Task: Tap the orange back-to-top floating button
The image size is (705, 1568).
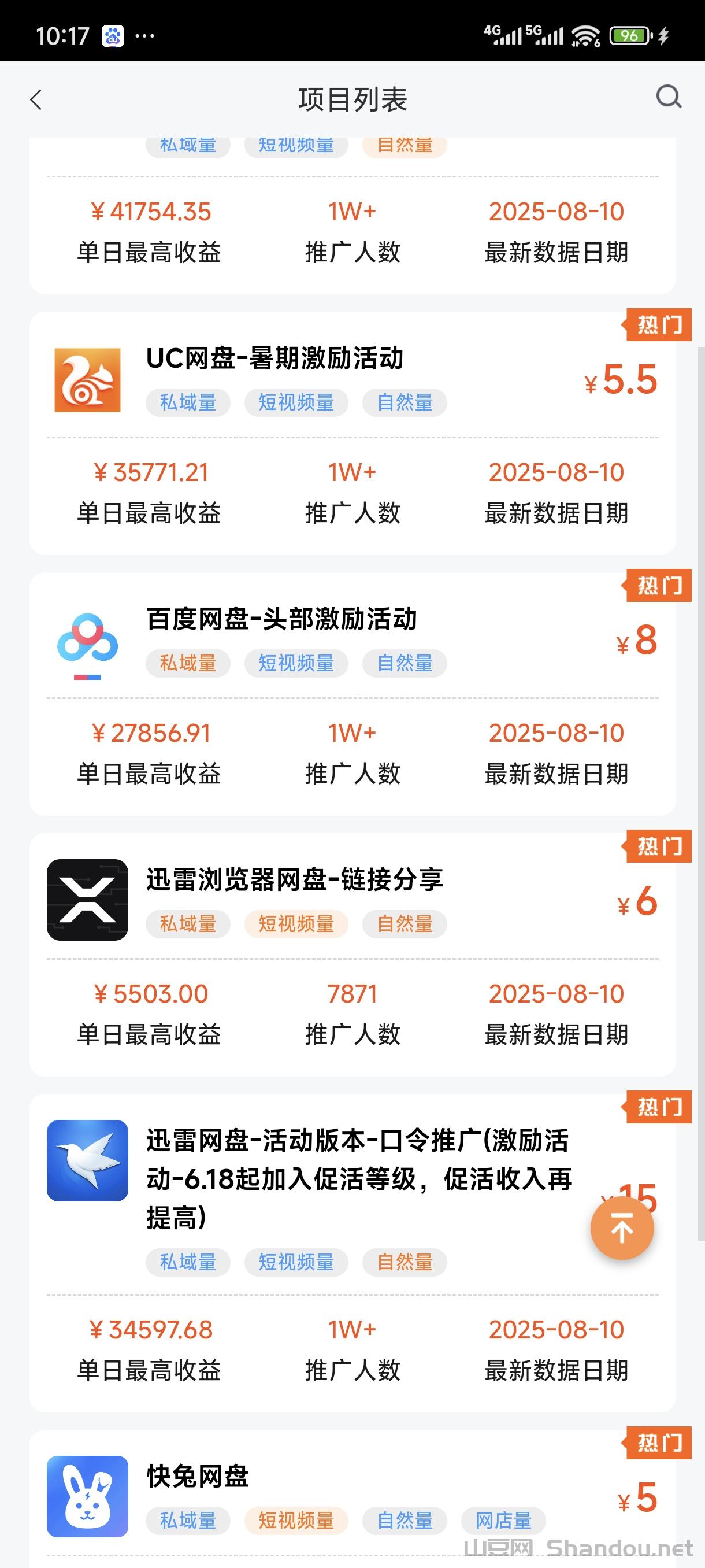Action: 622,1229
